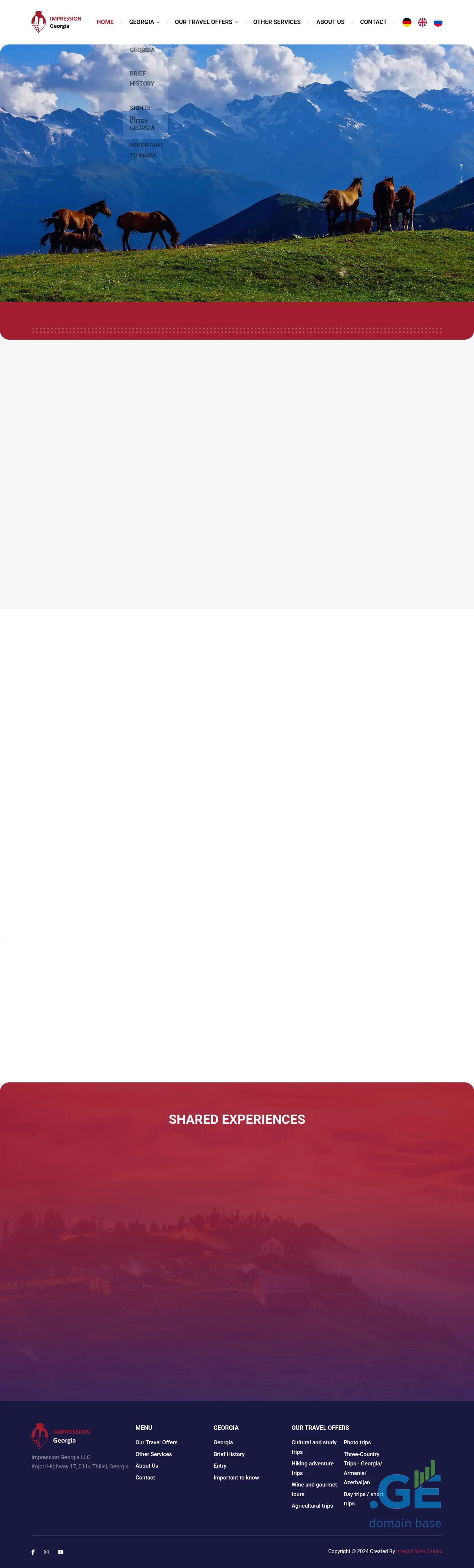
Task: Open the Photo trips link
Action: pos(357,1442)
